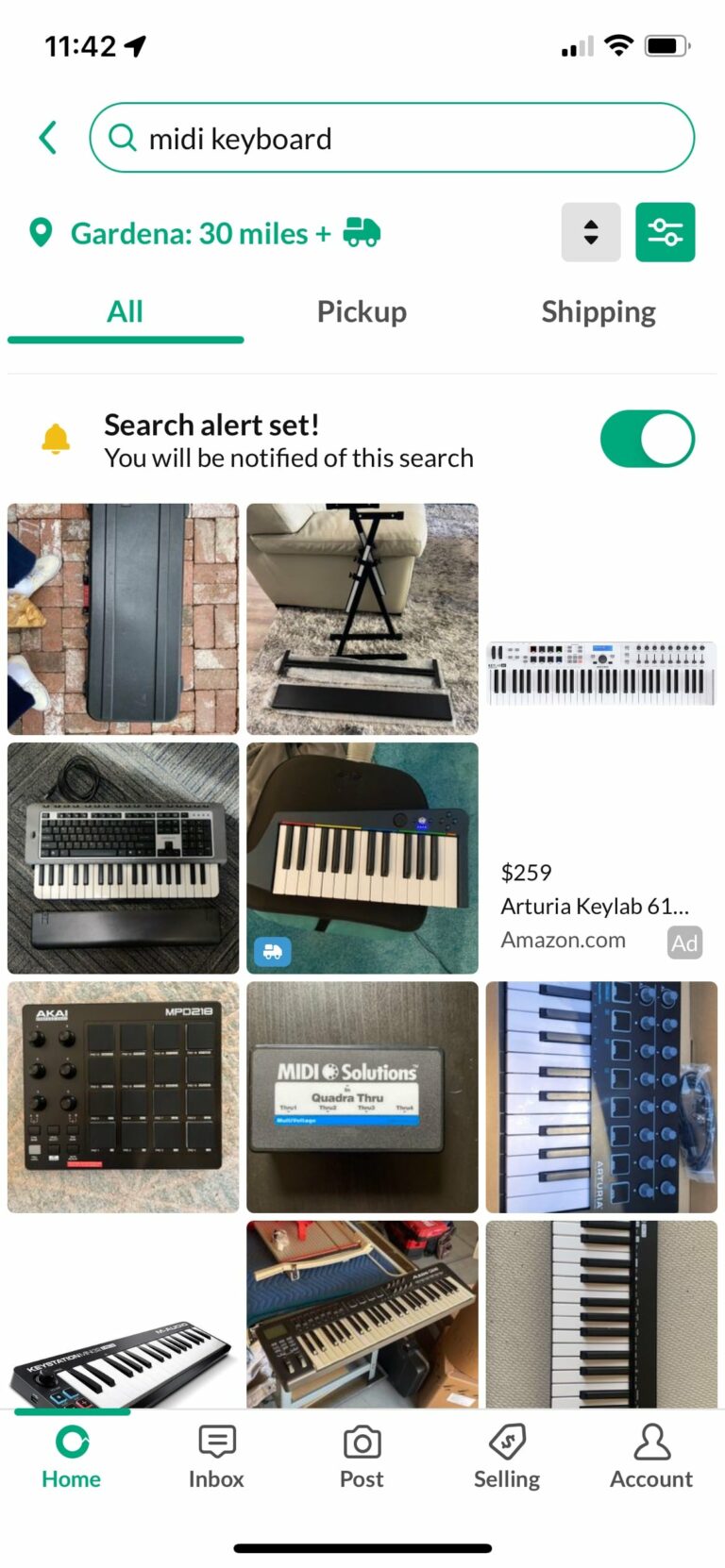Tap the back chevron beside the search bar
The width and height of the screenshot is (725, 1568).
pos(47,137)
